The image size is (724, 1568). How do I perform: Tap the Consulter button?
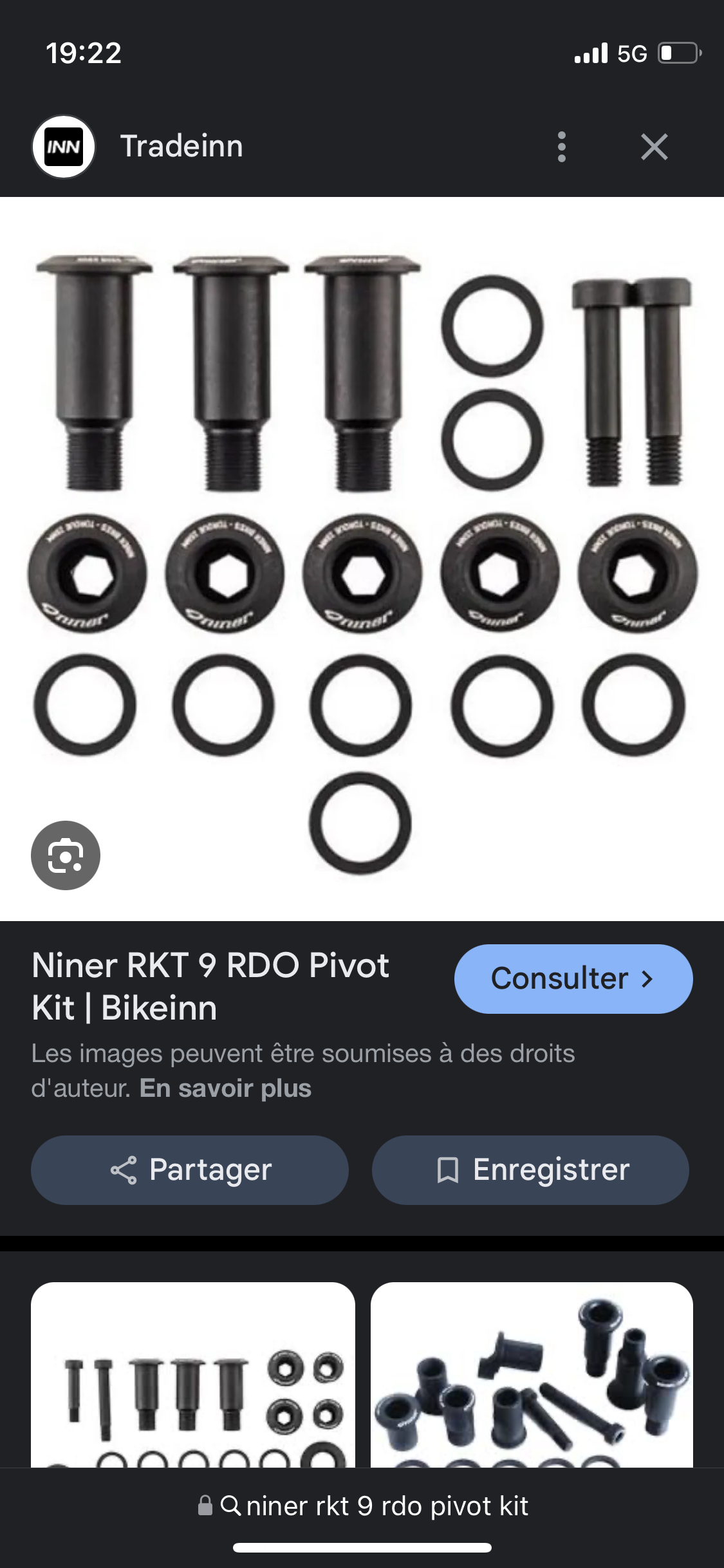coord(573,979)
